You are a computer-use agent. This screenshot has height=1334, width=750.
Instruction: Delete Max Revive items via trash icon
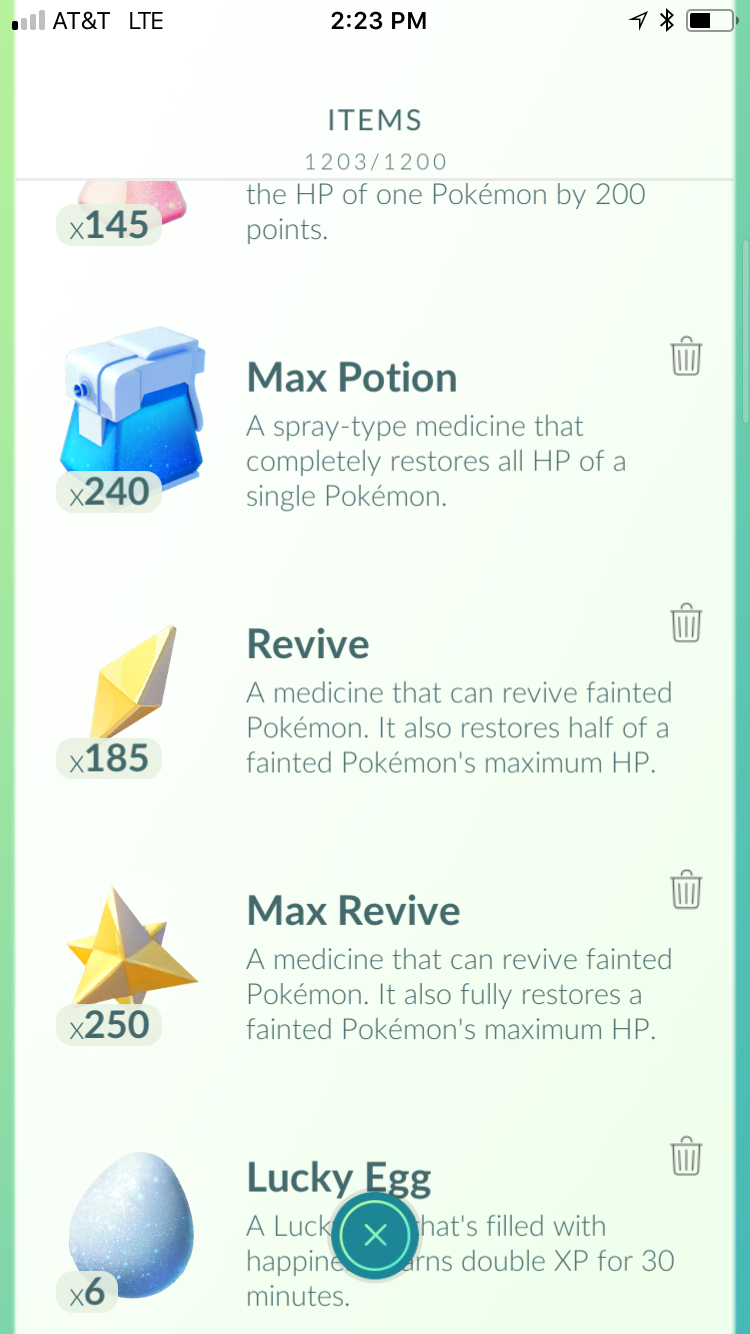pos(686,888)
